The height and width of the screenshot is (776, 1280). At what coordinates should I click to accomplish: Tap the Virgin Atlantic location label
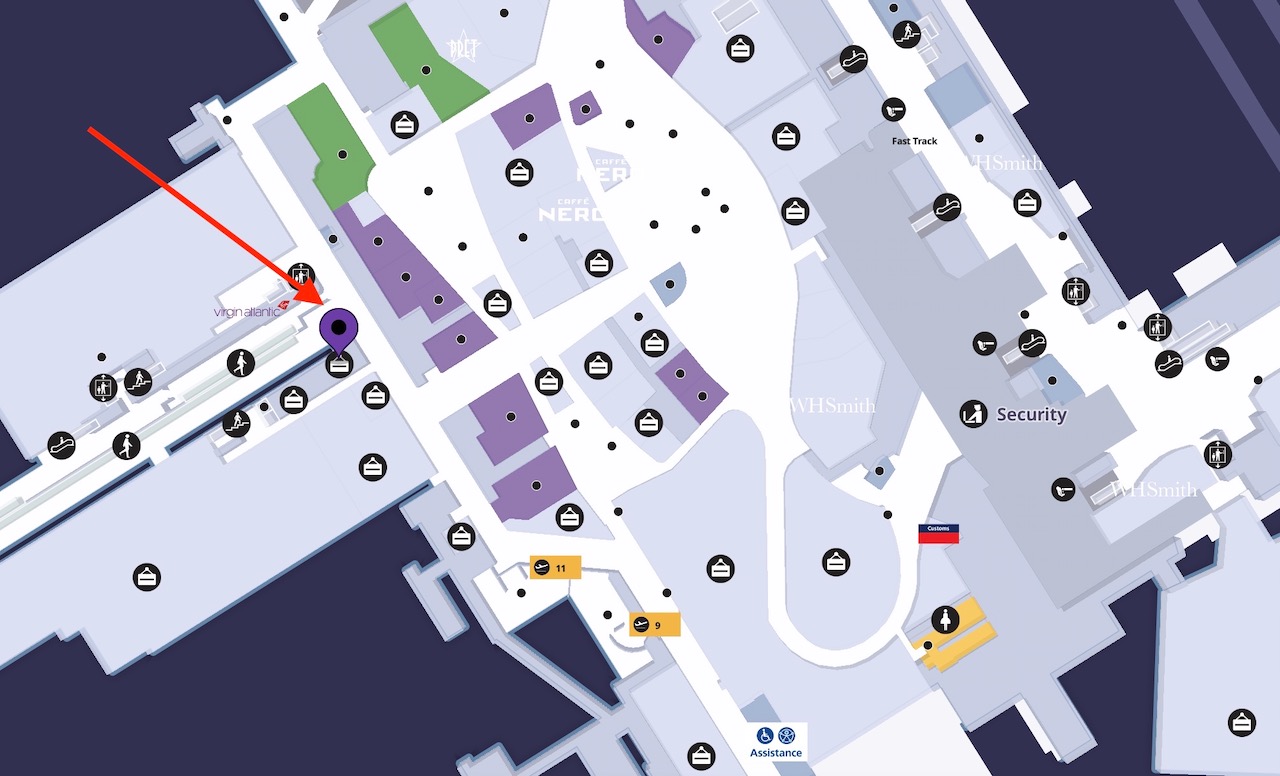pos(250,310)
